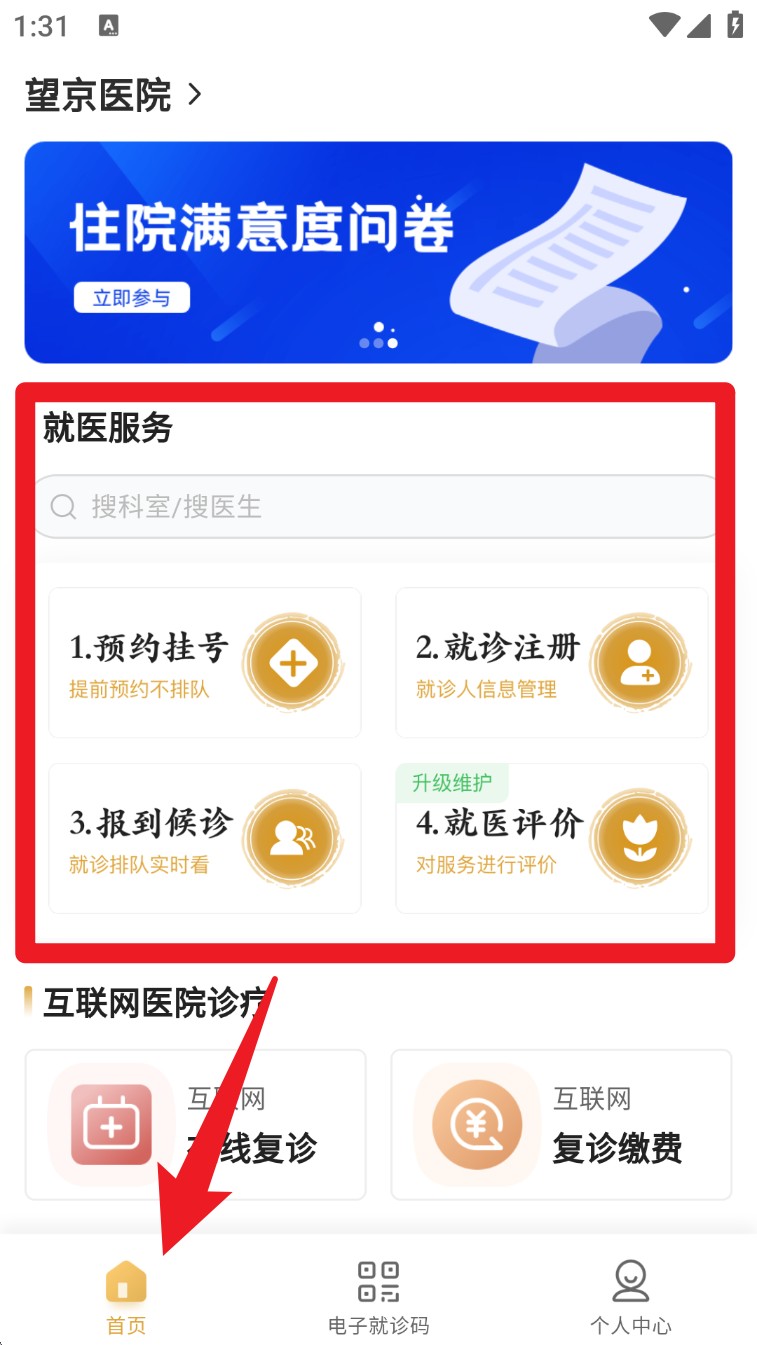Screen dimensions: 757x1345
Task: Open the 互联网 在线复诊 card
Action: pyautogui.click(x=196, y=1124)
